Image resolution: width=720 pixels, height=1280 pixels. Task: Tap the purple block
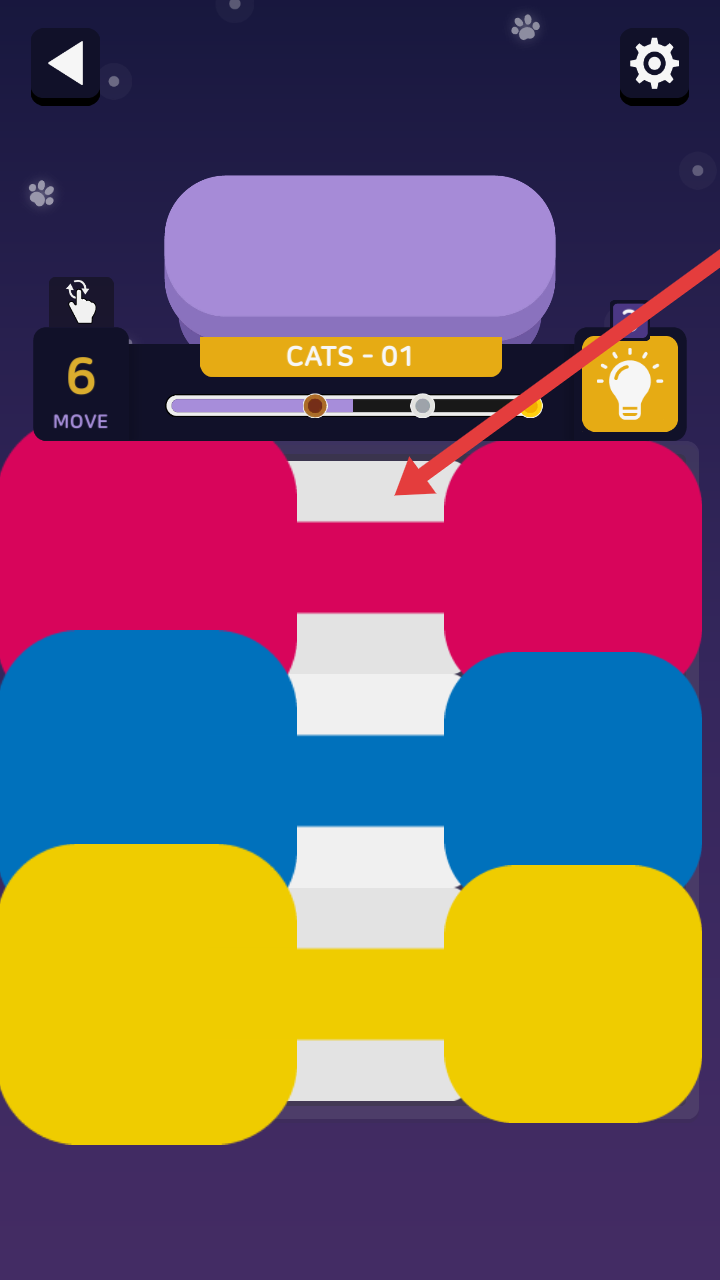tap(360, 250)
